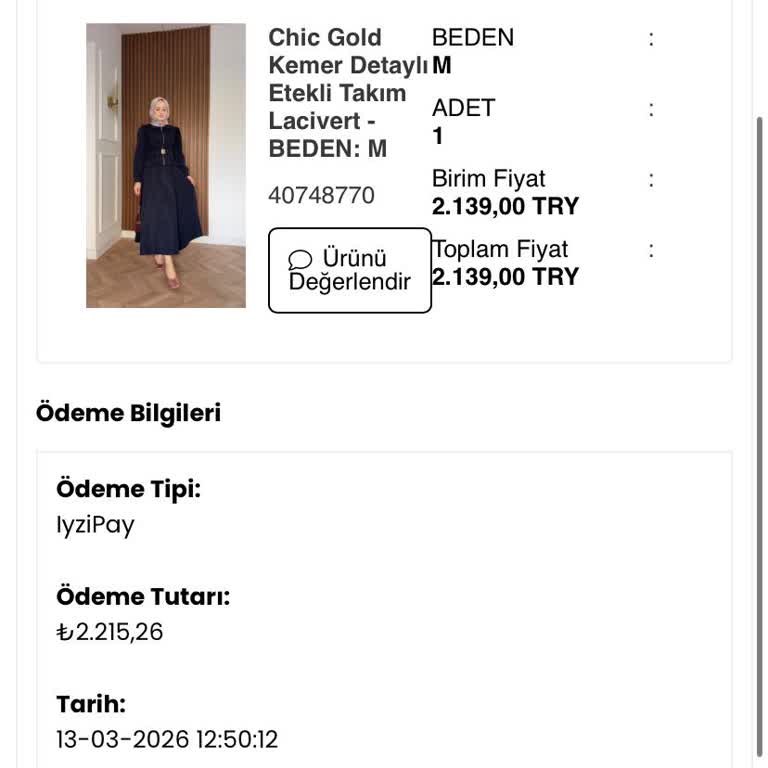Viewport: 768px width, 768px height.
Task: Tap the Ürünü Değerlendir button
Action: tap(349, 270)
